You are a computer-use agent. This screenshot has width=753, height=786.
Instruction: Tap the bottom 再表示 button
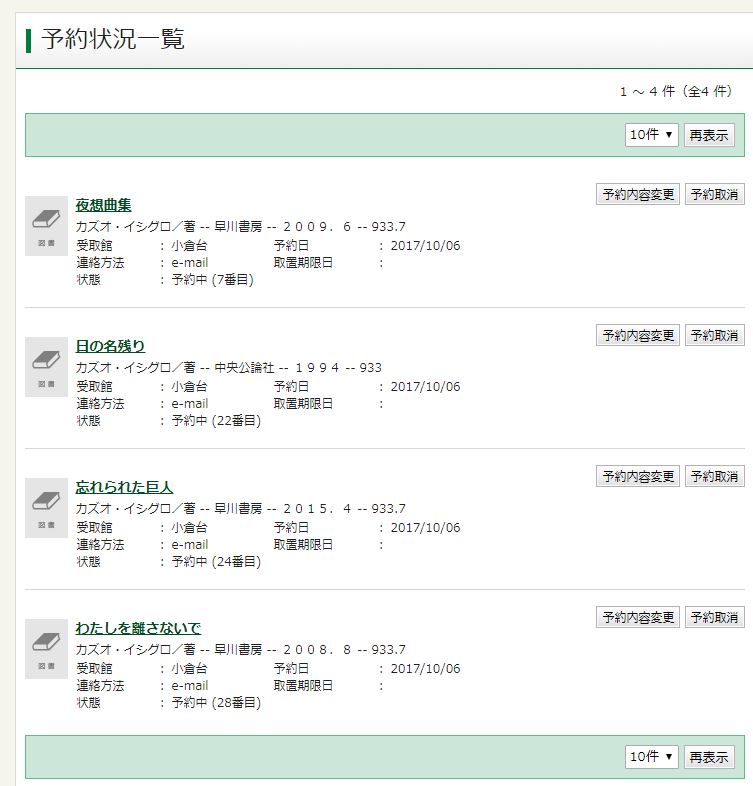click(x=709, y=757)
